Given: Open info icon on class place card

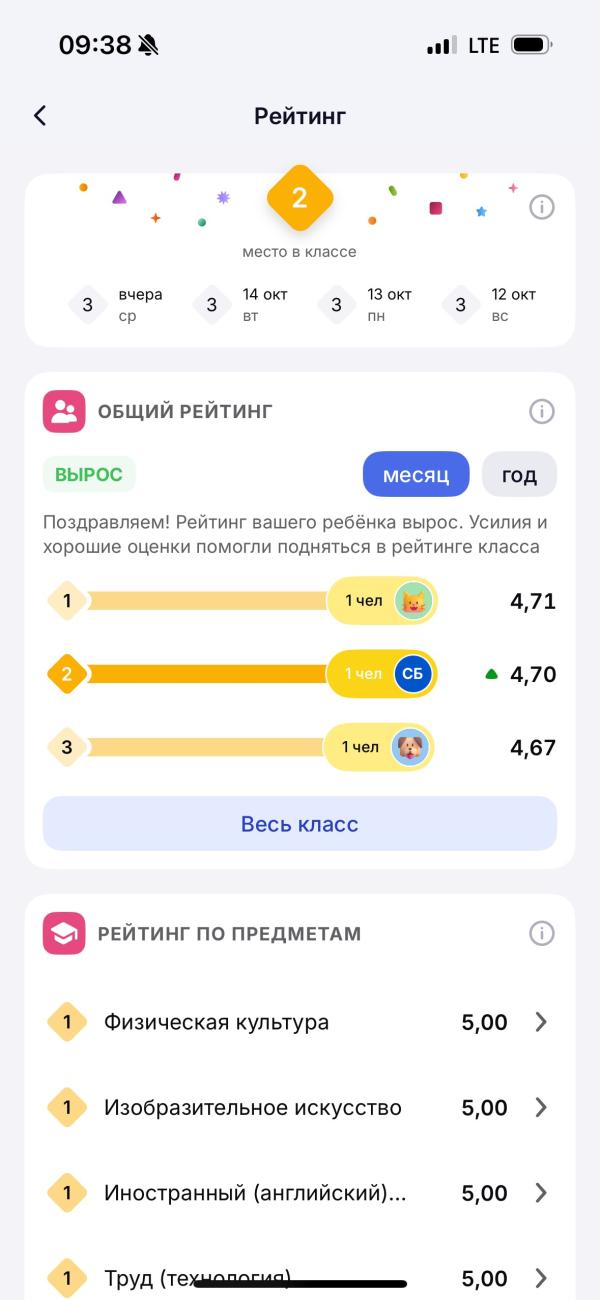Looking at the screenshot, I should [541, 208].
